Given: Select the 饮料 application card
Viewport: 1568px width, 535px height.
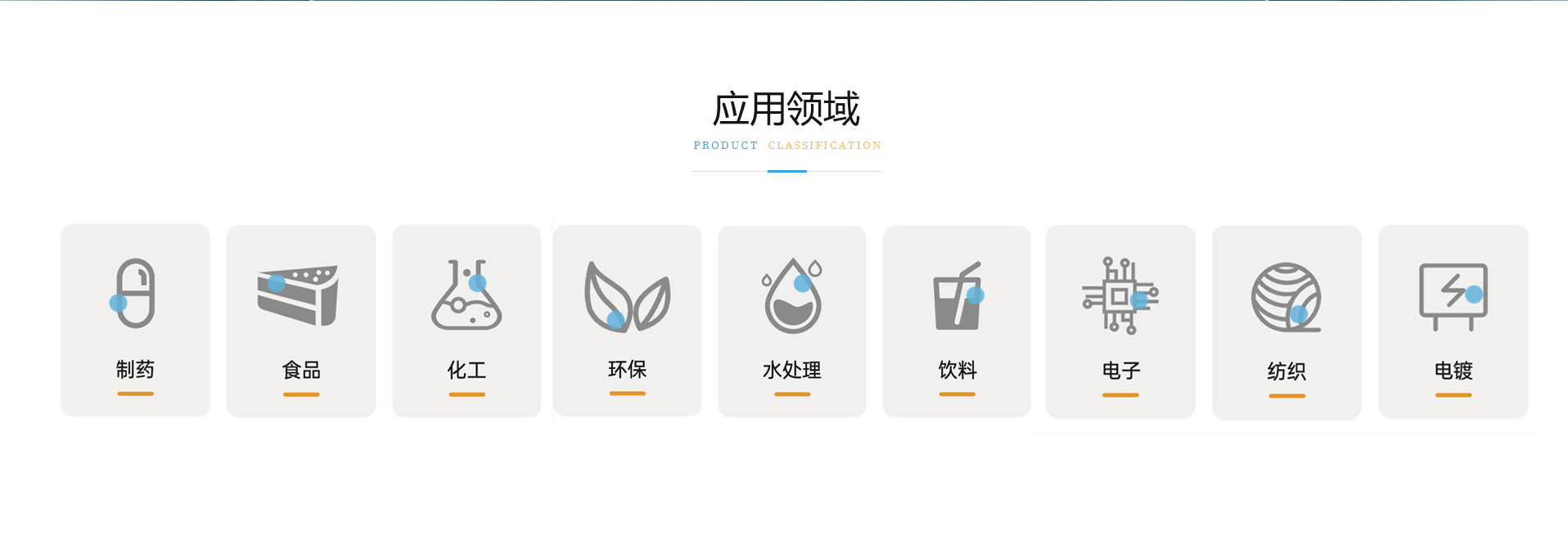Looking at the screenshot, I should pyautogui.click(x=957, y=321).
